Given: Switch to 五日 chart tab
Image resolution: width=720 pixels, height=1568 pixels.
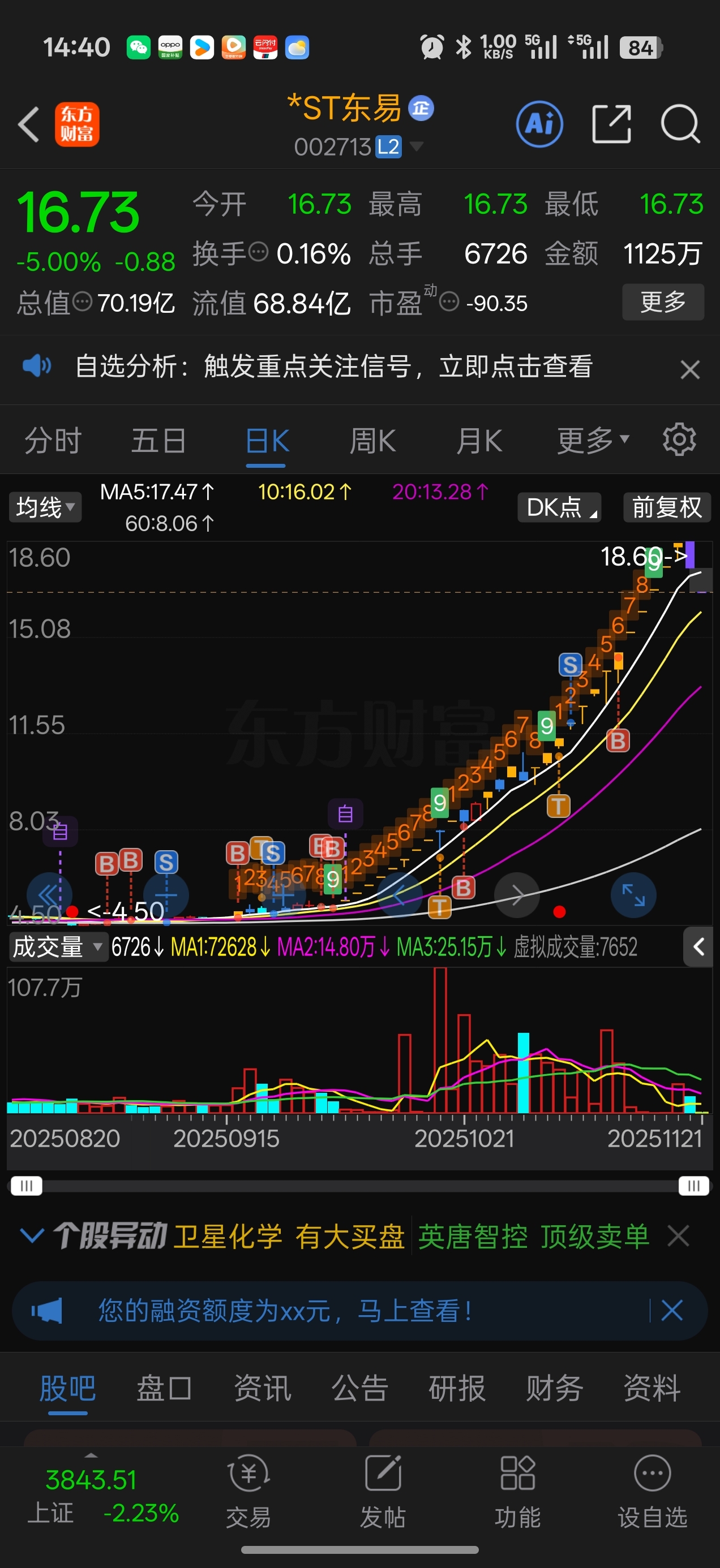Looking at the screenshot, I should [x=158, y=441].
